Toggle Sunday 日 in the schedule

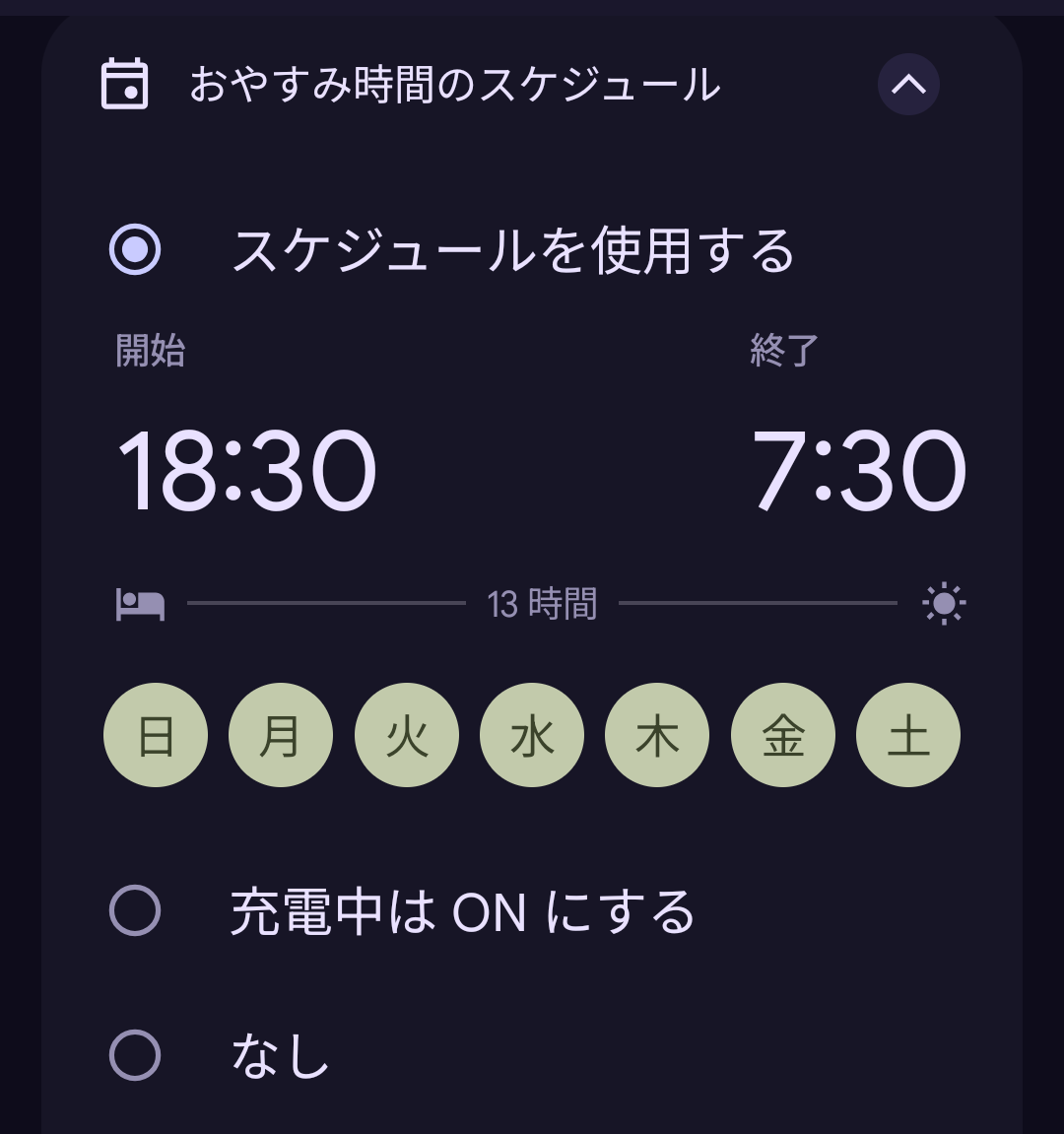[156, 736]
